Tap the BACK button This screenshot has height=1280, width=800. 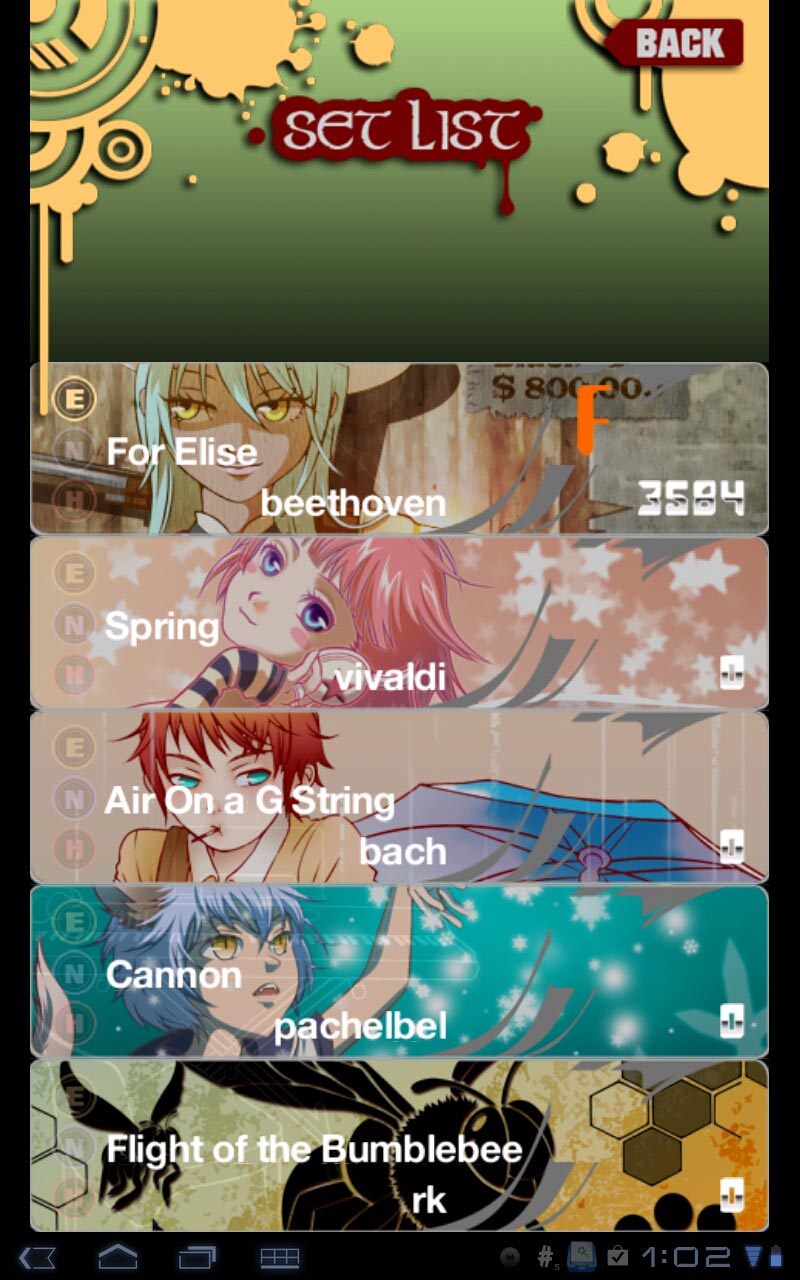[677, 44]
